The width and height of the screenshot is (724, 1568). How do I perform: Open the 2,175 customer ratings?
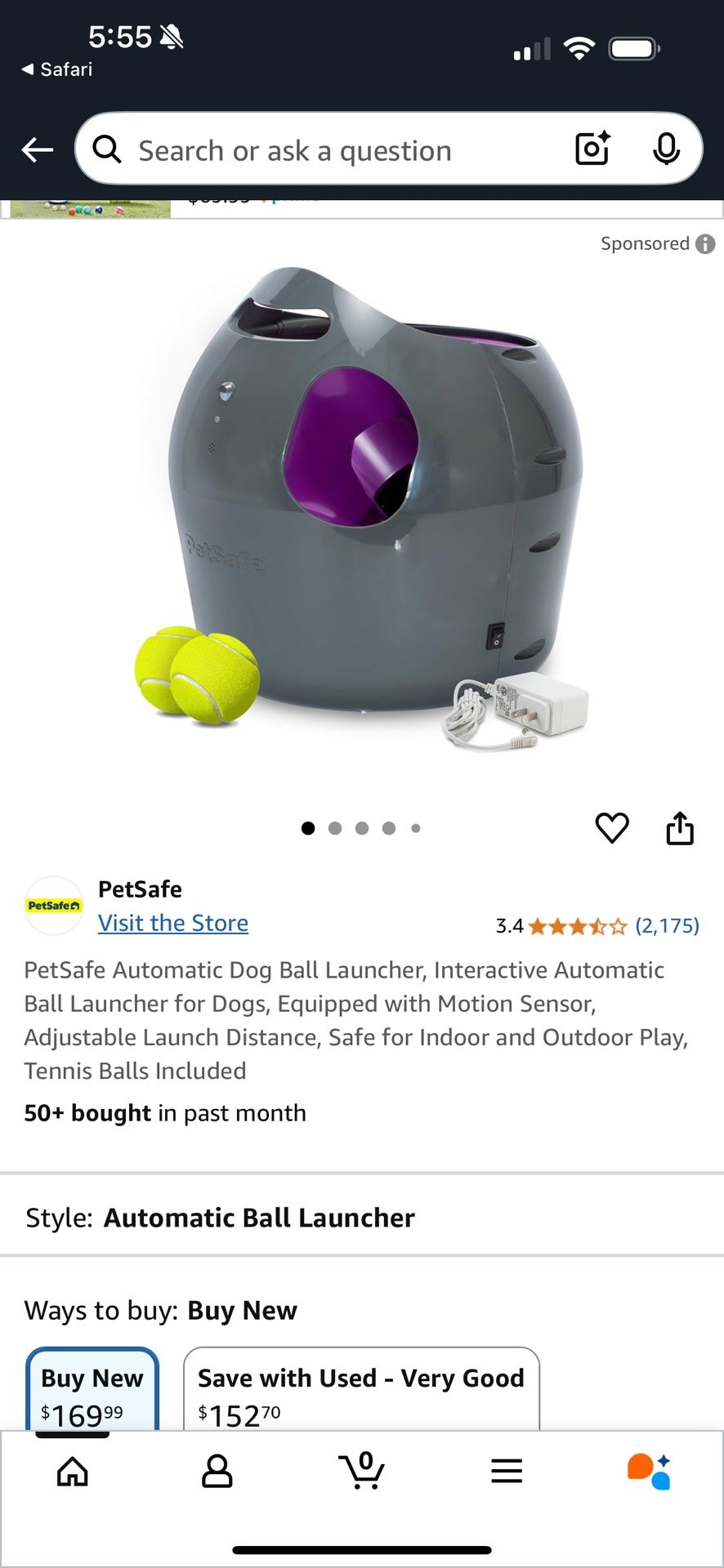click(667, 926)
